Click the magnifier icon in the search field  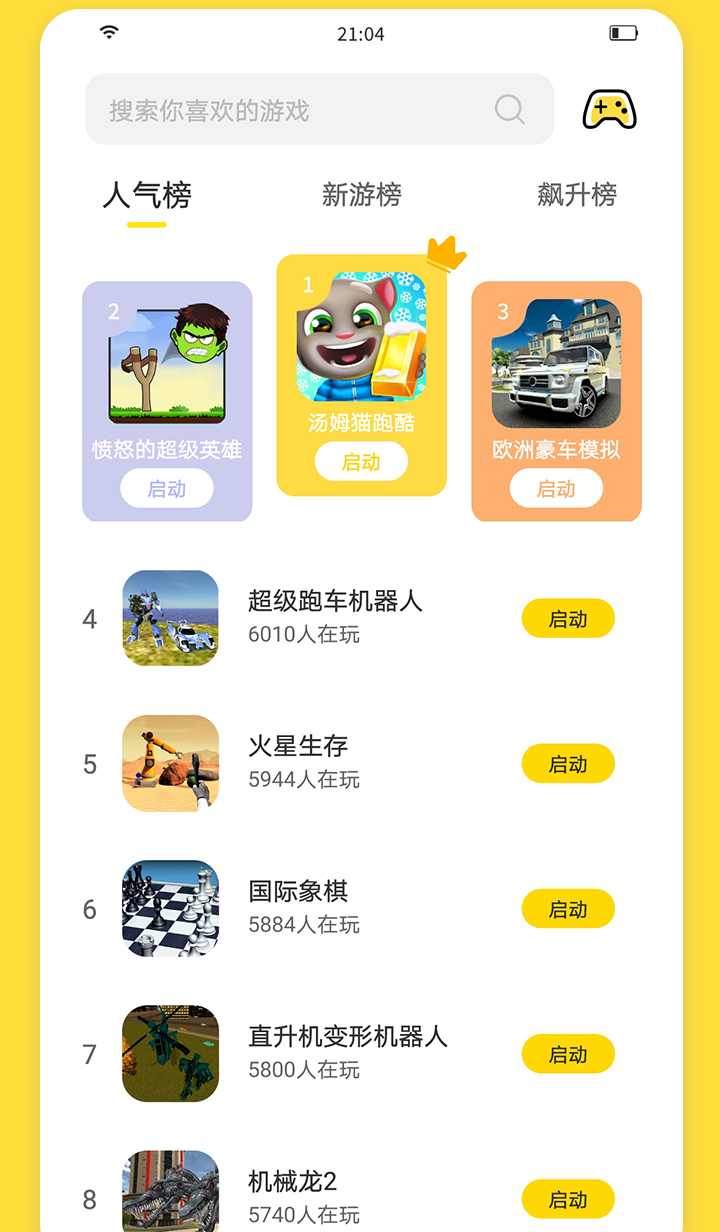coord(509,110)
